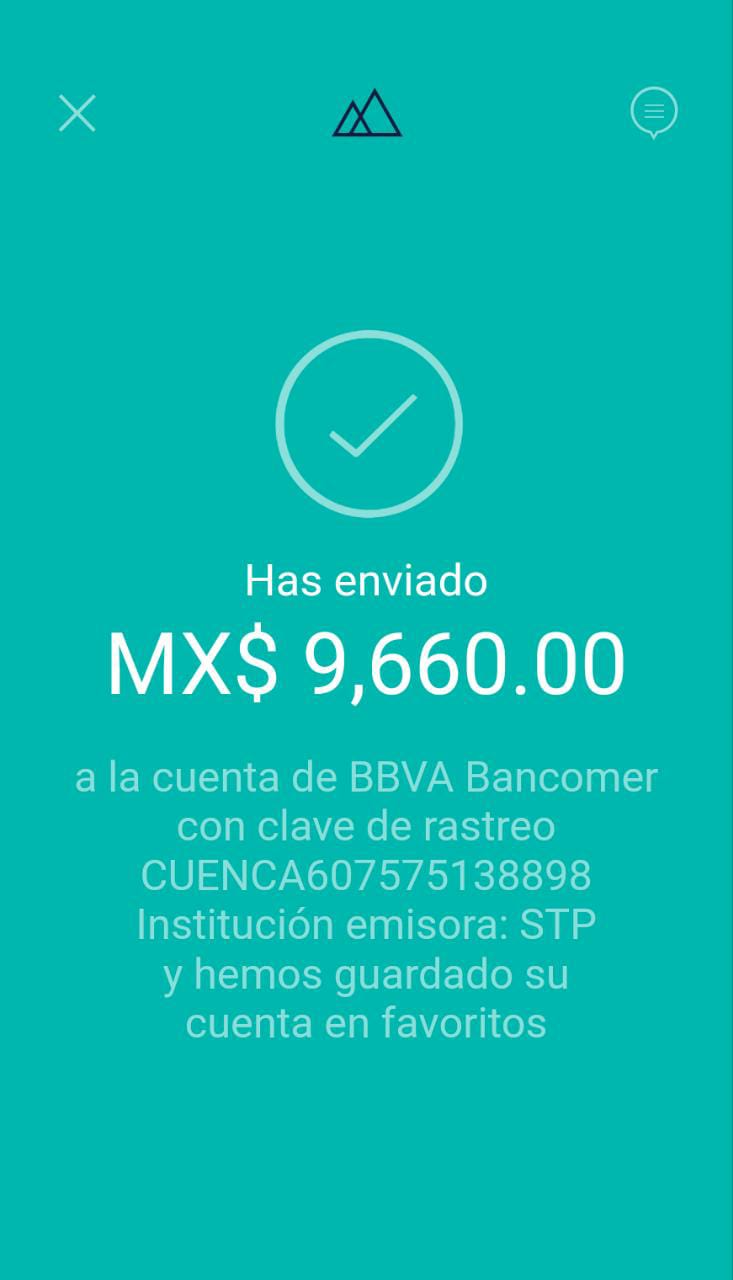The height and width of the screenshot is (1280, 733).
Task: Close the transfer confirmation screen
Action: click(x=77, y=113)
